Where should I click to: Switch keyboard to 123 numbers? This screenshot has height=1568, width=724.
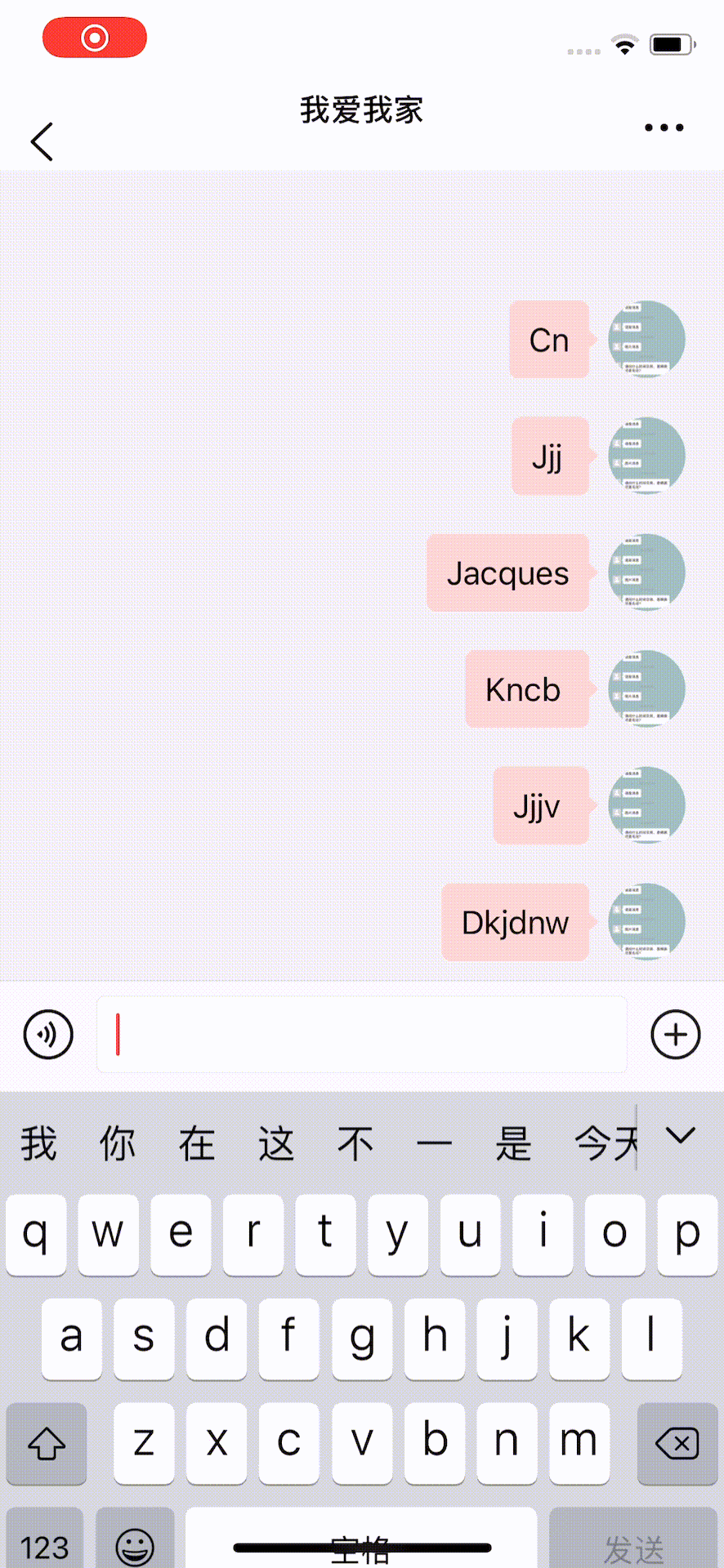point(45,1543)
